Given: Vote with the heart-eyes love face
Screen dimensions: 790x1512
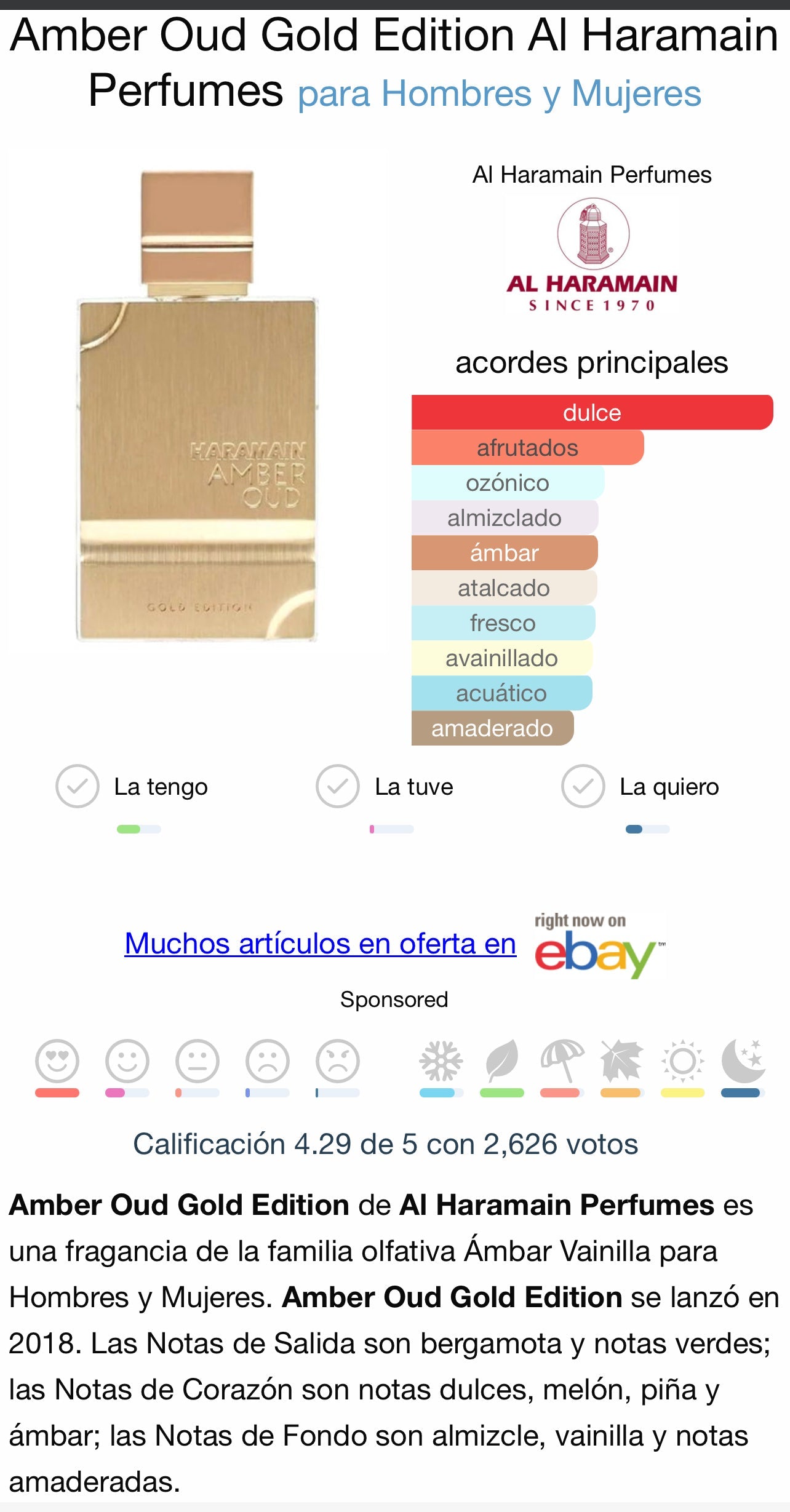Looking at the screenshot, I should [57, 1061].
